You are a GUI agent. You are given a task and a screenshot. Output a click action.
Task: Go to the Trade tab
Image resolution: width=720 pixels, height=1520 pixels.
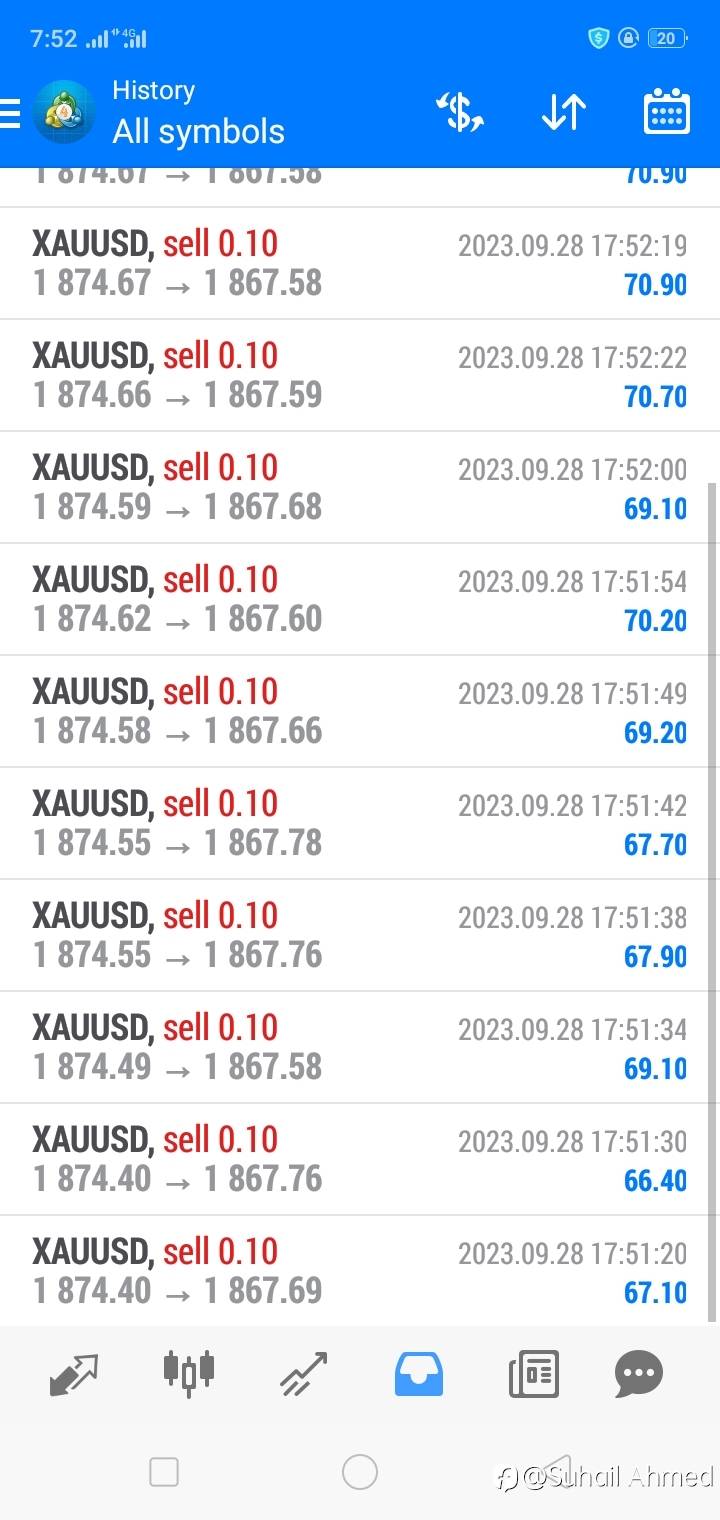(x=304, y=1374)
